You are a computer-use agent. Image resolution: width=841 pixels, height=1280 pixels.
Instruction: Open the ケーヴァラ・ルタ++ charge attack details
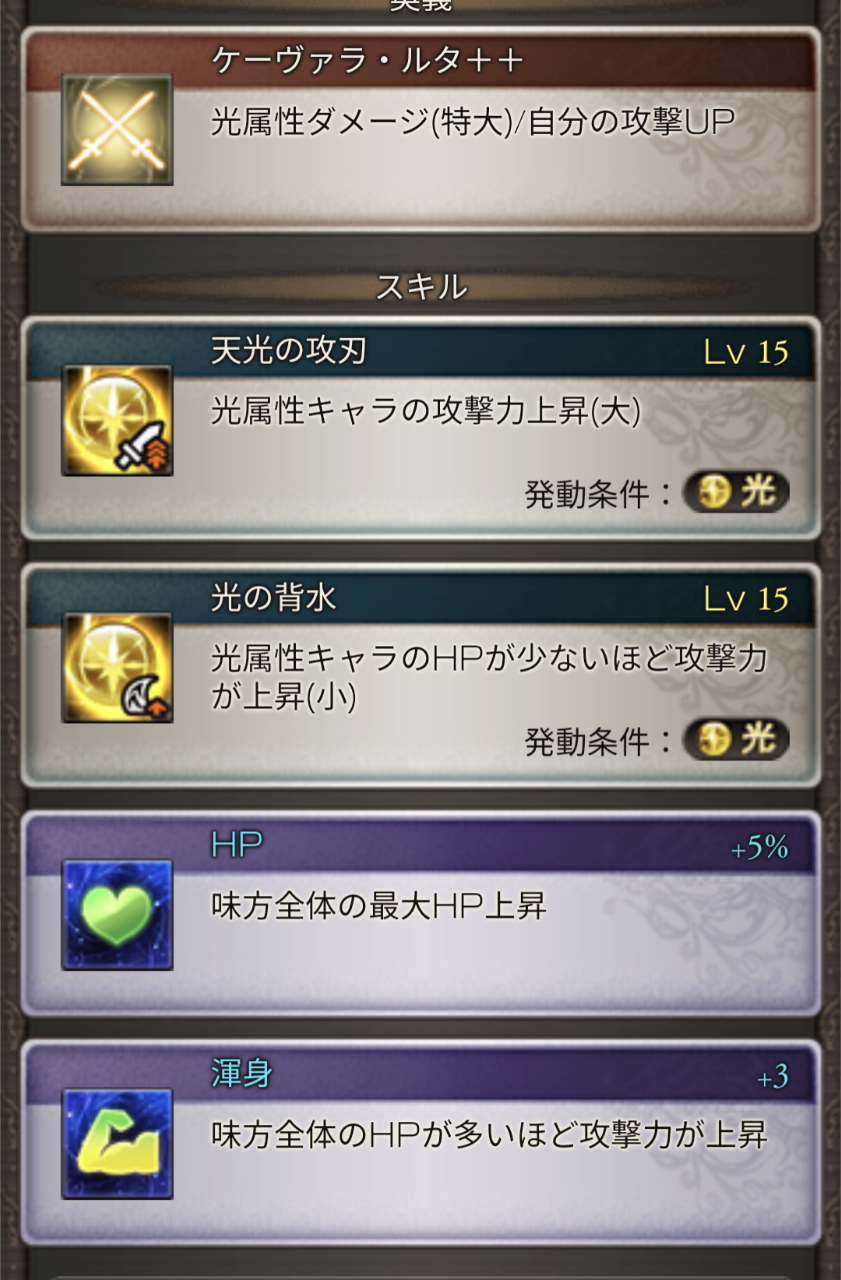coord(420,130)
